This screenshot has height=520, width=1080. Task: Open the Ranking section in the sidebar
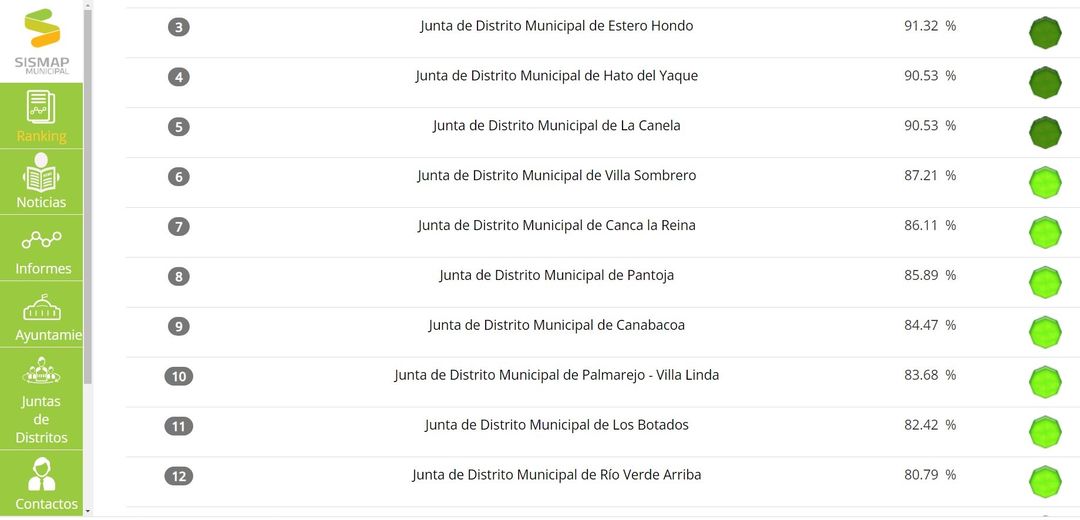click(x=41, y=115)
